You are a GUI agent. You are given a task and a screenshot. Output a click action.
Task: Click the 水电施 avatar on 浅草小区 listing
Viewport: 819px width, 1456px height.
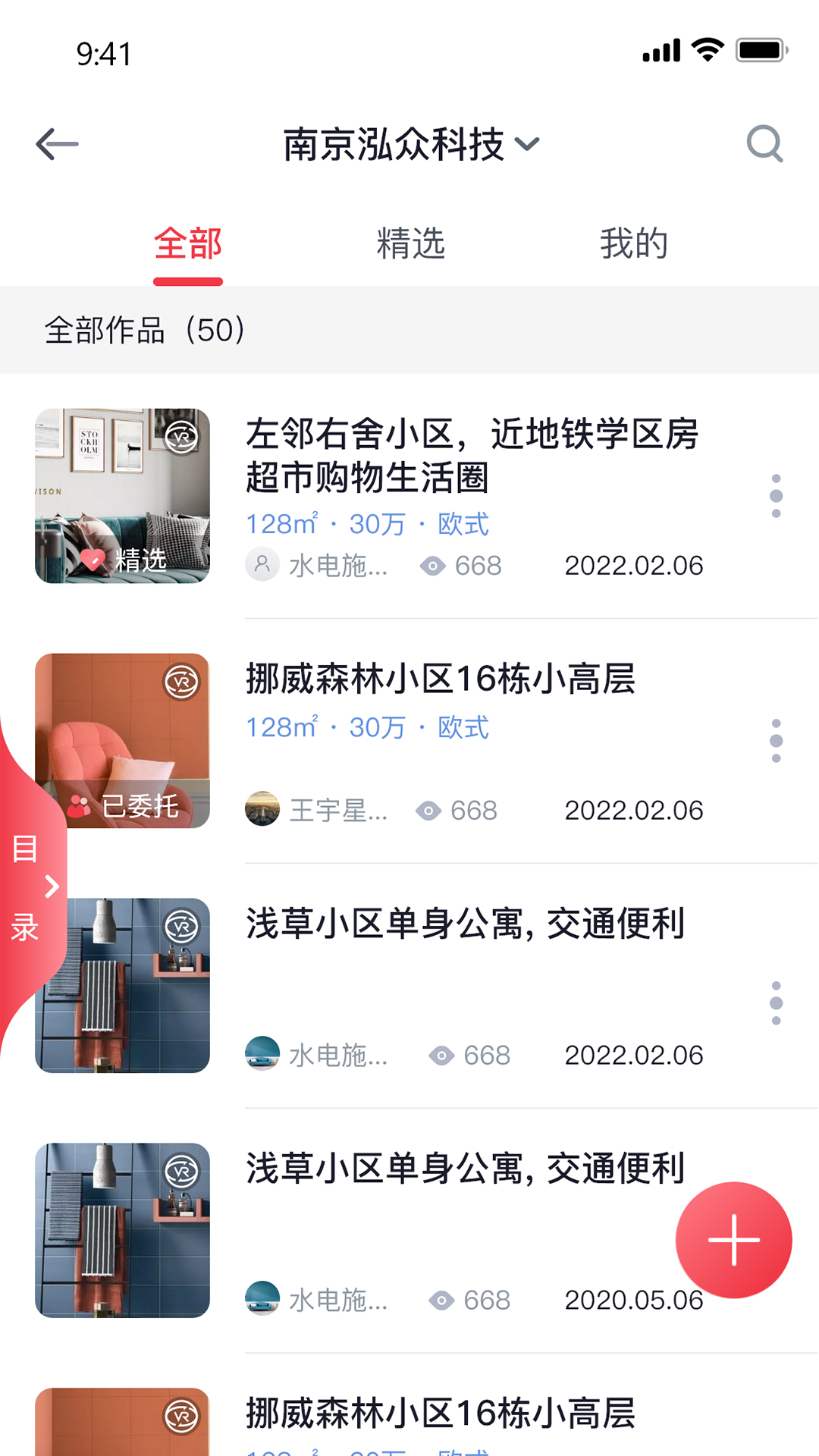coord(262,1054)
